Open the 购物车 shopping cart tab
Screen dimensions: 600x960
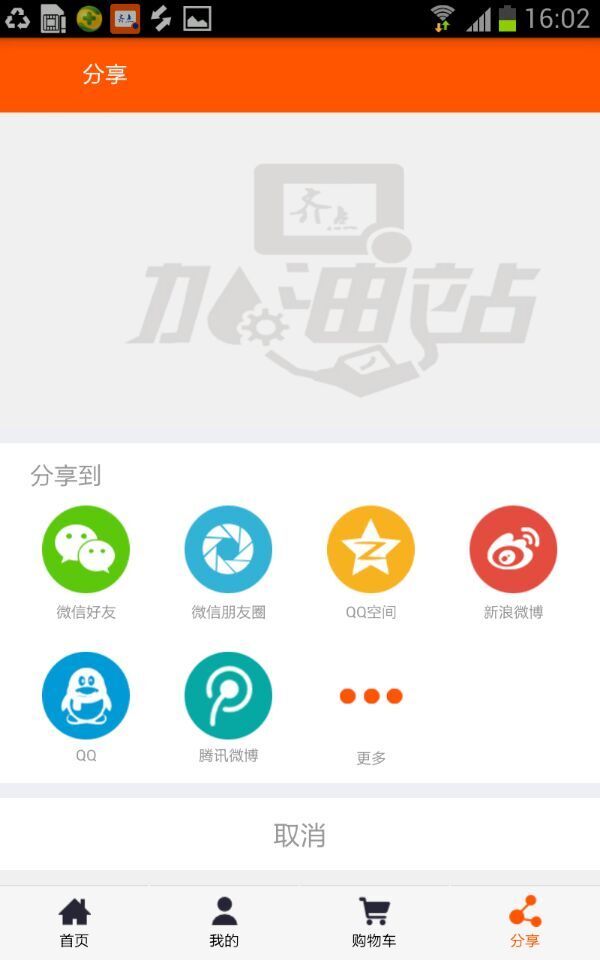(x=374, y=922)
